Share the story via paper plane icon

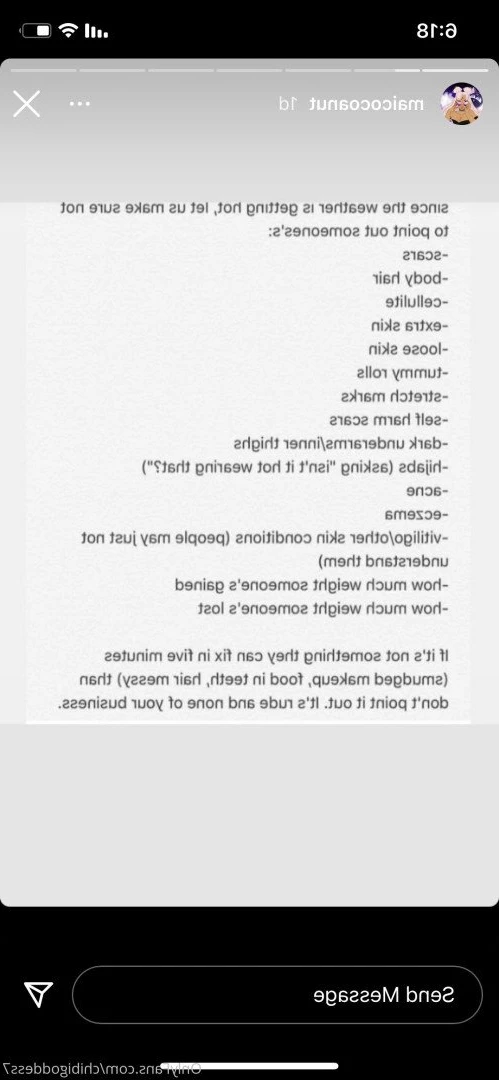pos(39,993)
